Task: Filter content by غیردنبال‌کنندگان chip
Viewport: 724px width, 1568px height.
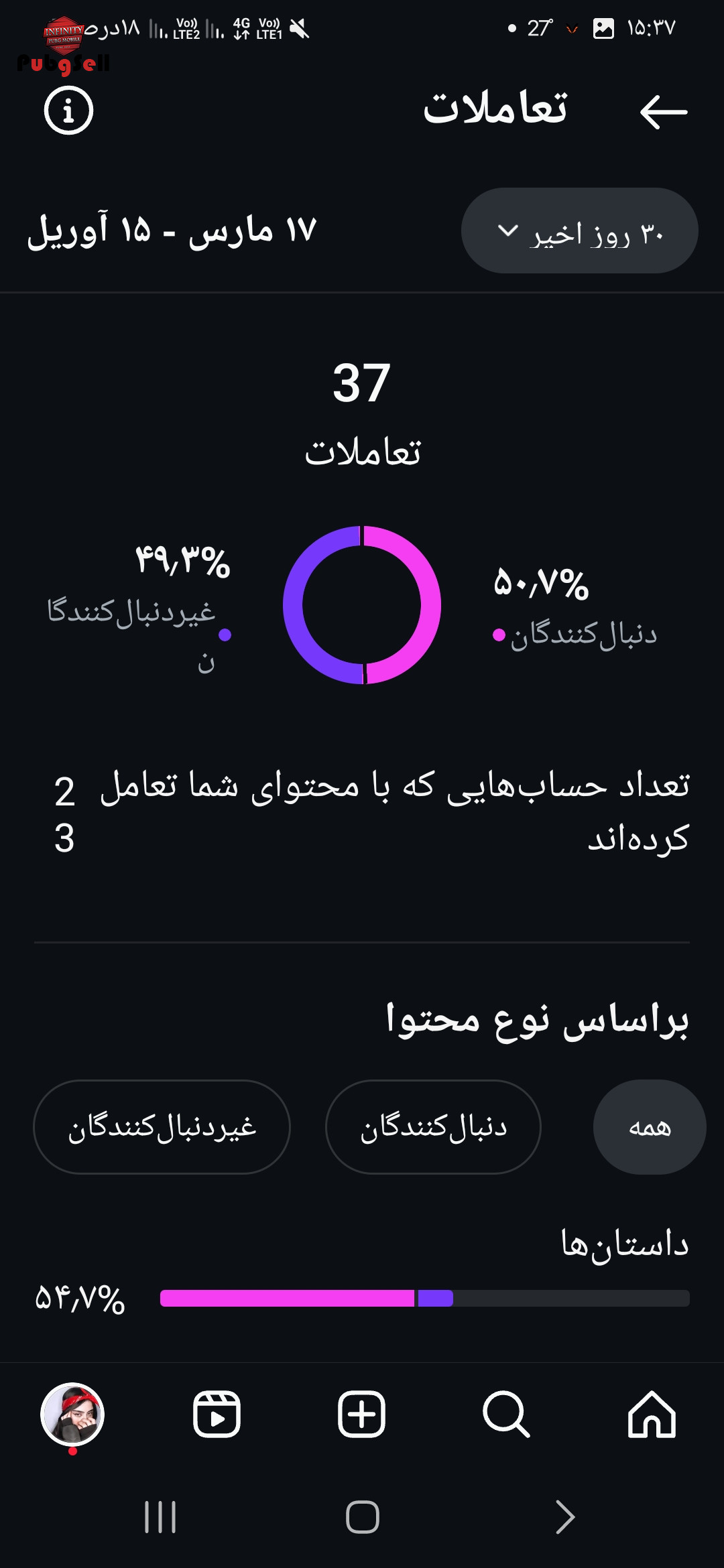Action: [162, 1127]
